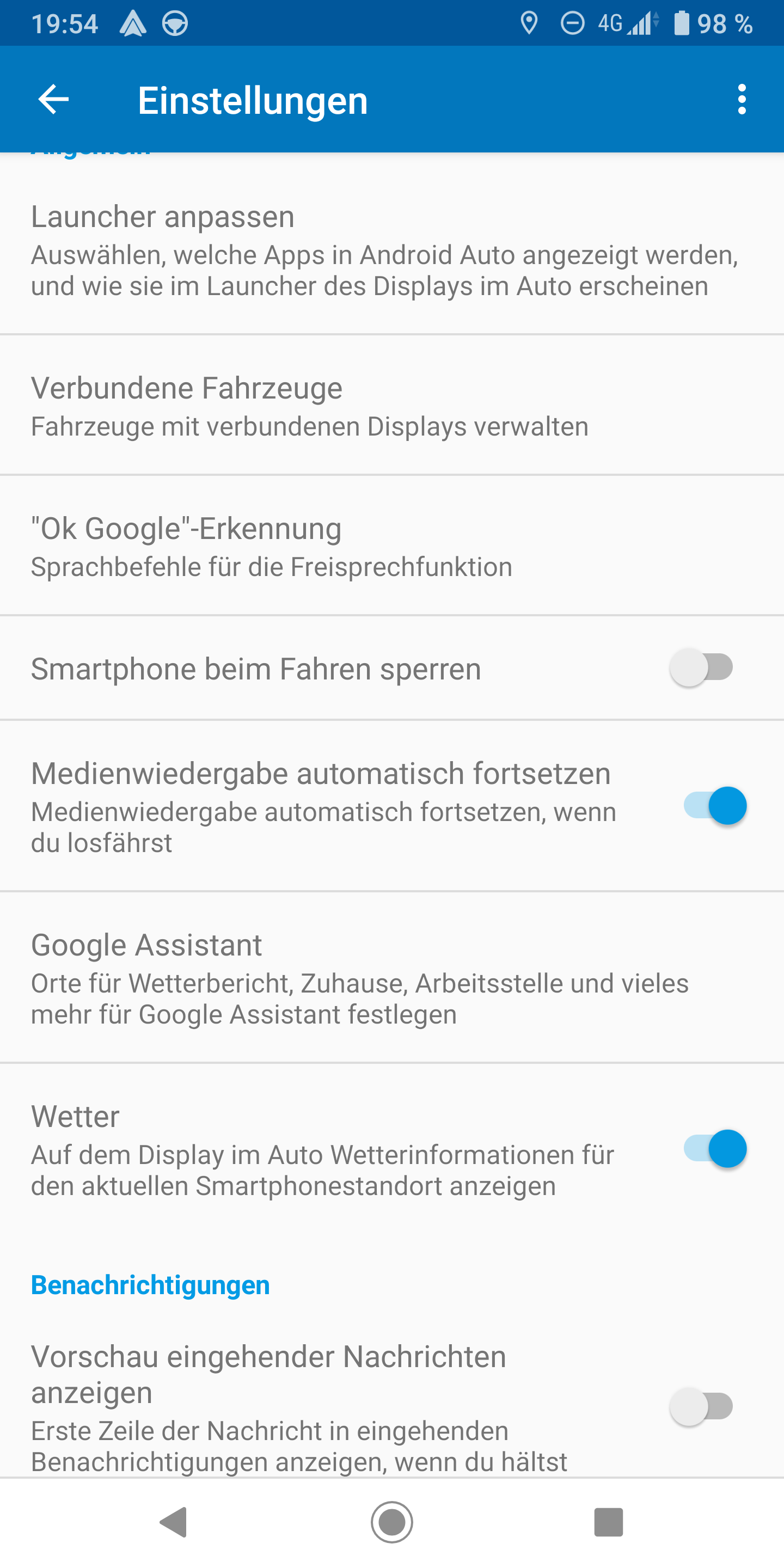The image size is (784, 1568).
Task: Enable Vorschau eingehender Nachrichten anzeigen
Action: point(701,1406)
